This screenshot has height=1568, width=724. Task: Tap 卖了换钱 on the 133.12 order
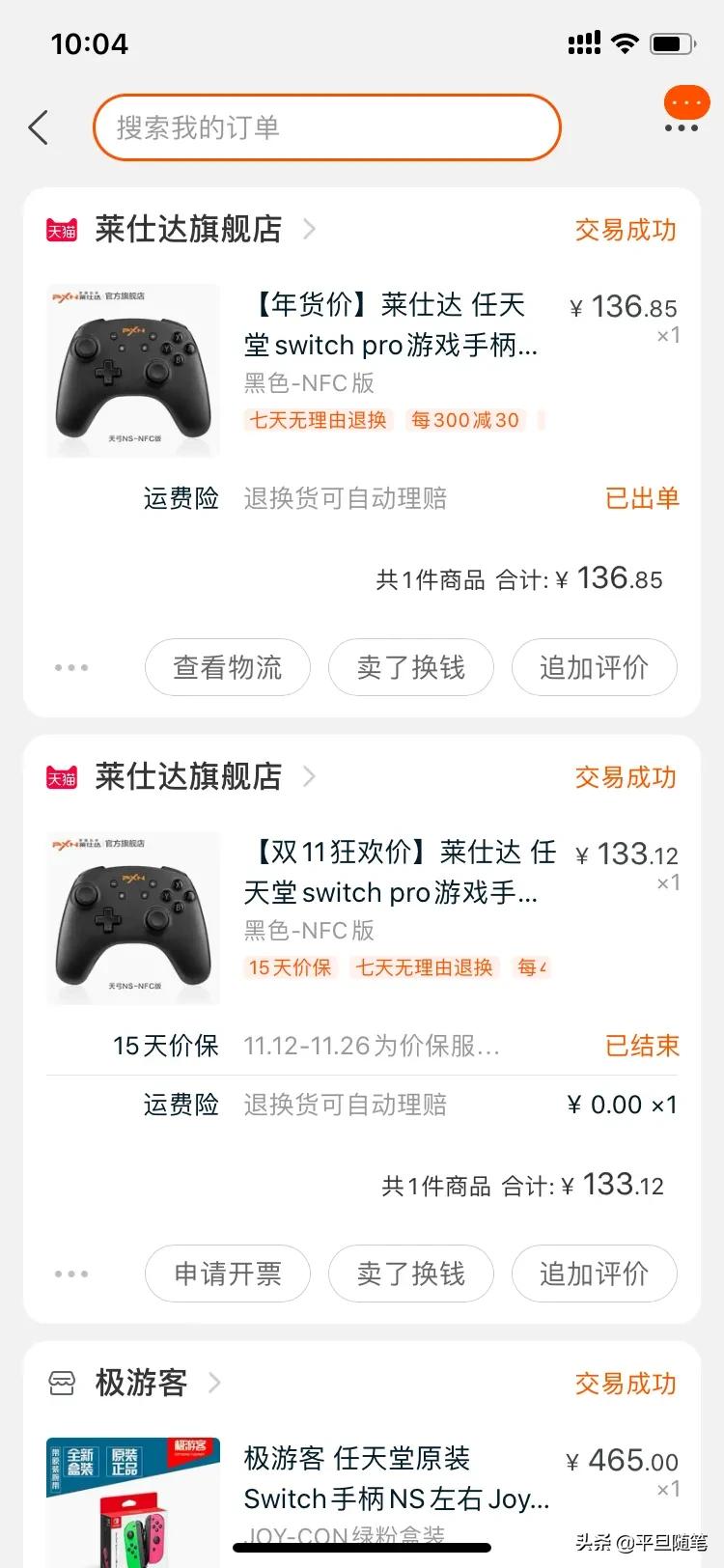[411, 1274]
